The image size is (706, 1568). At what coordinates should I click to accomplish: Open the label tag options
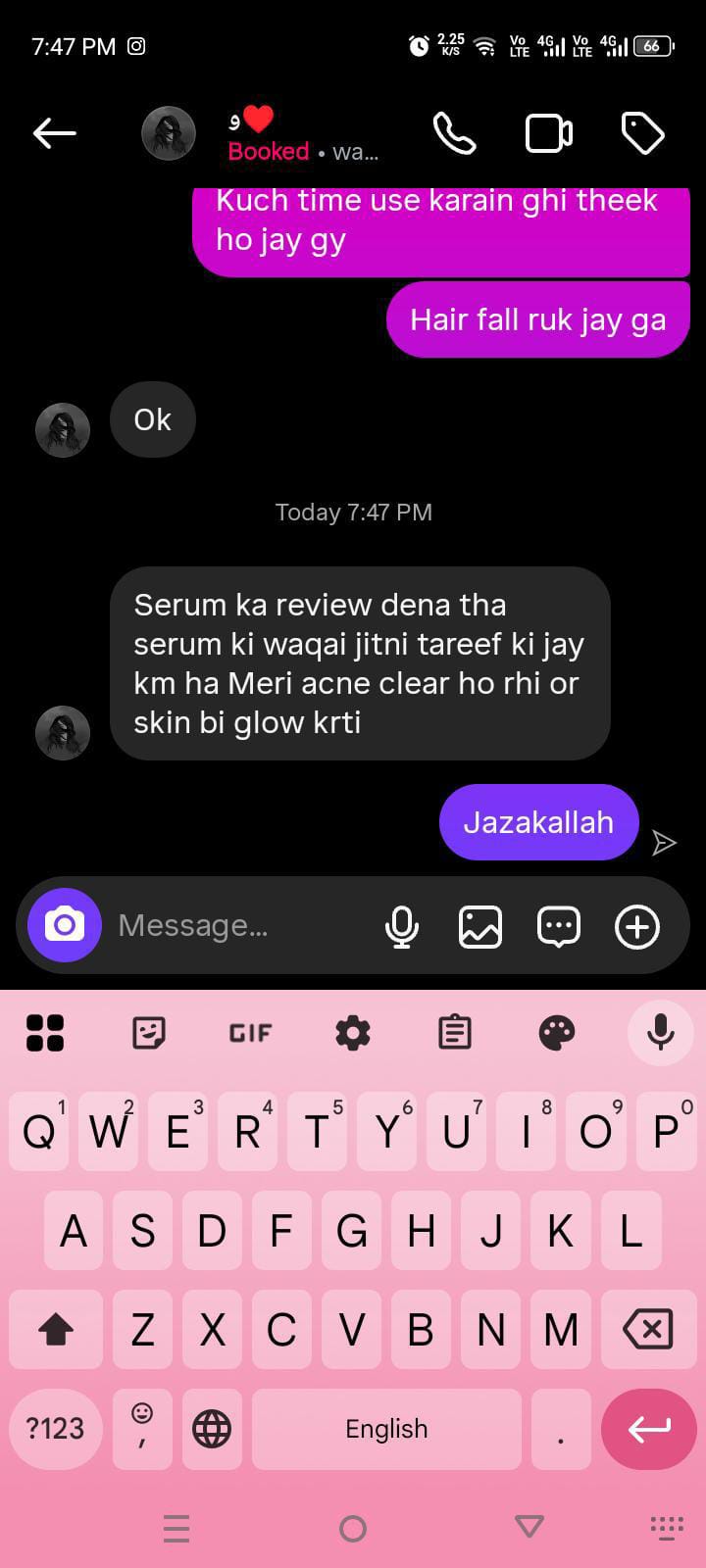[643, 133]
